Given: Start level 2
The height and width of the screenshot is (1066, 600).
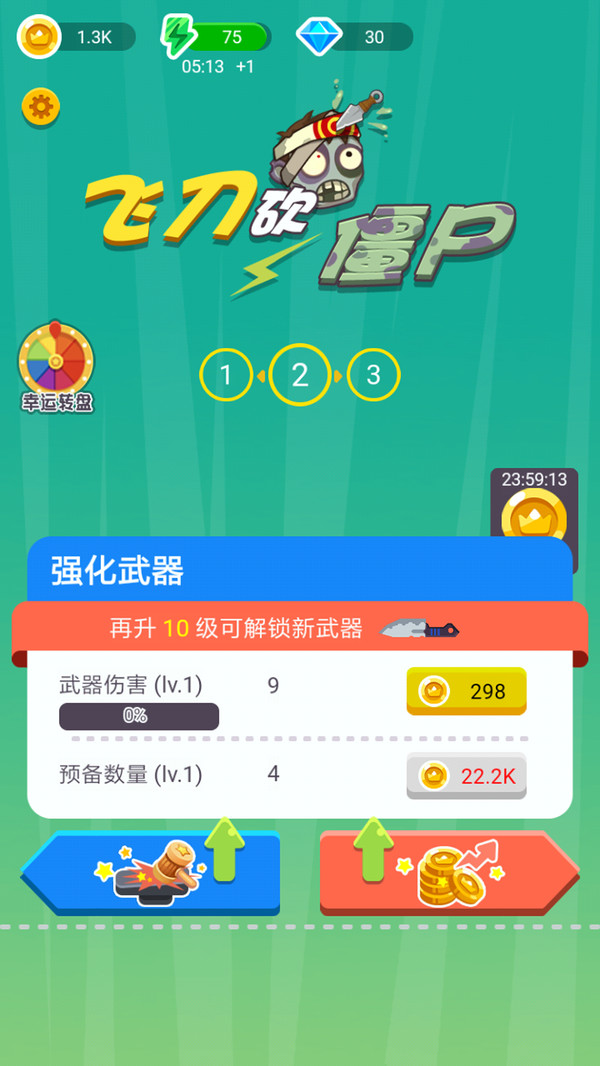Looking at the screenshot, I should tap(300, 375).
